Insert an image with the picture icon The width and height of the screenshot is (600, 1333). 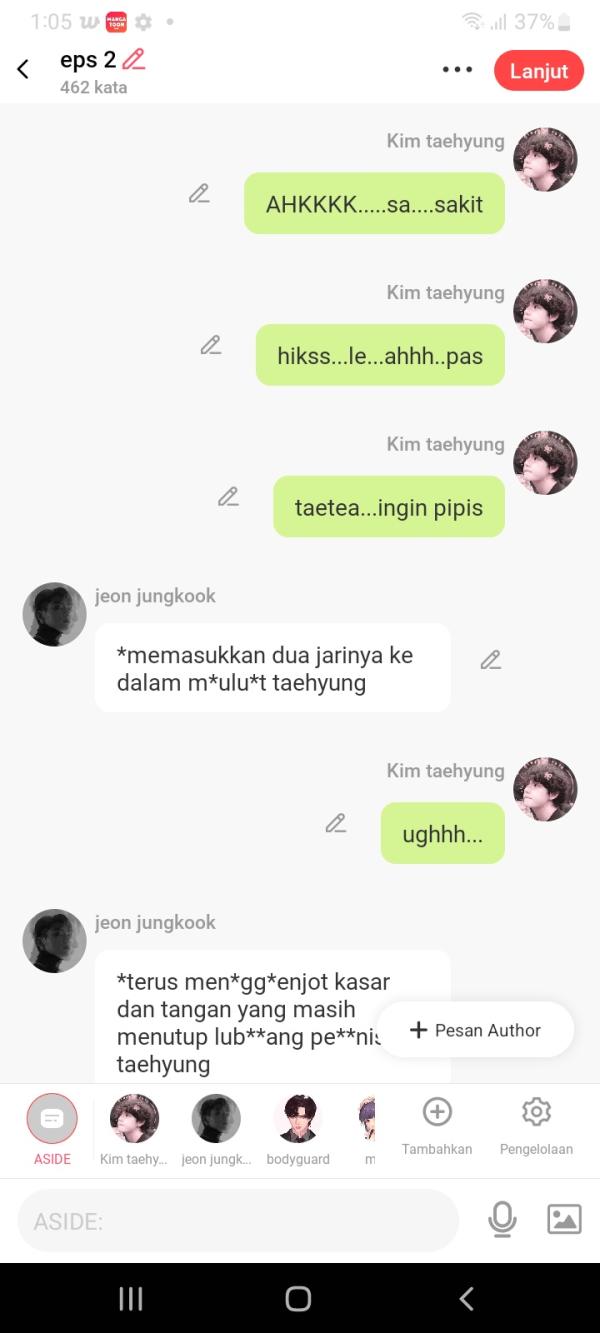pos(564,1219)
